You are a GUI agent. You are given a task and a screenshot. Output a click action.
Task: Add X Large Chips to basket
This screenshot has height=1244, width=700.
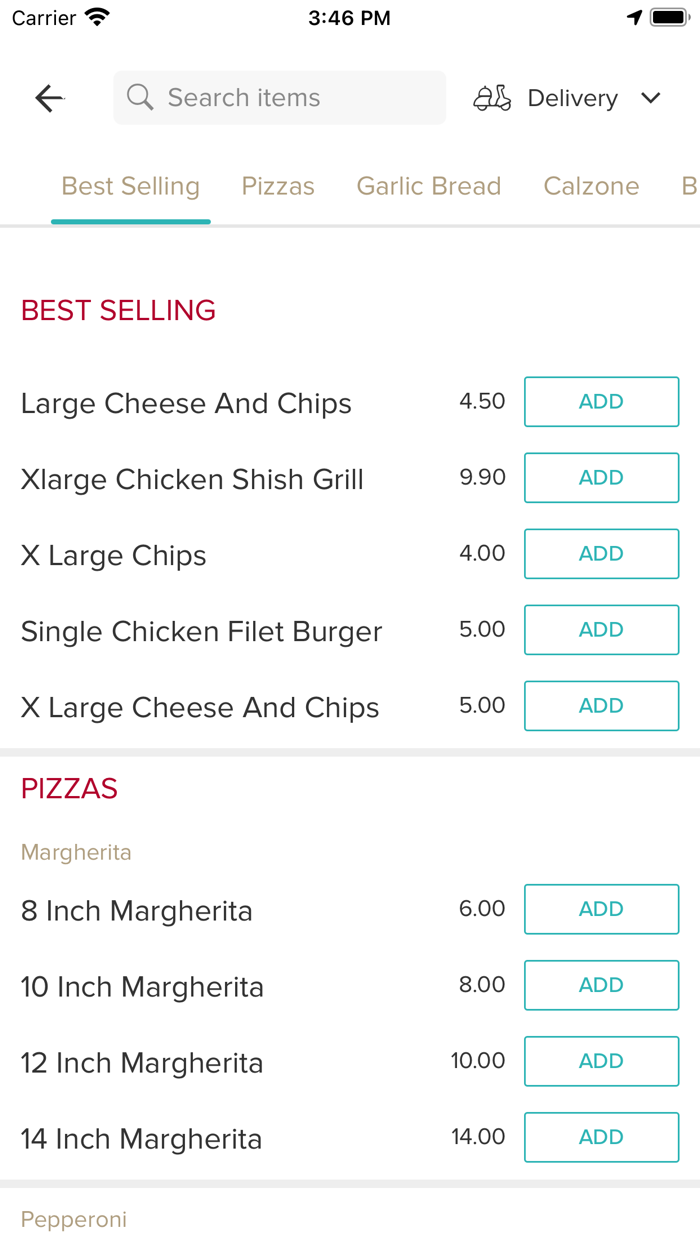coord(601,554)
